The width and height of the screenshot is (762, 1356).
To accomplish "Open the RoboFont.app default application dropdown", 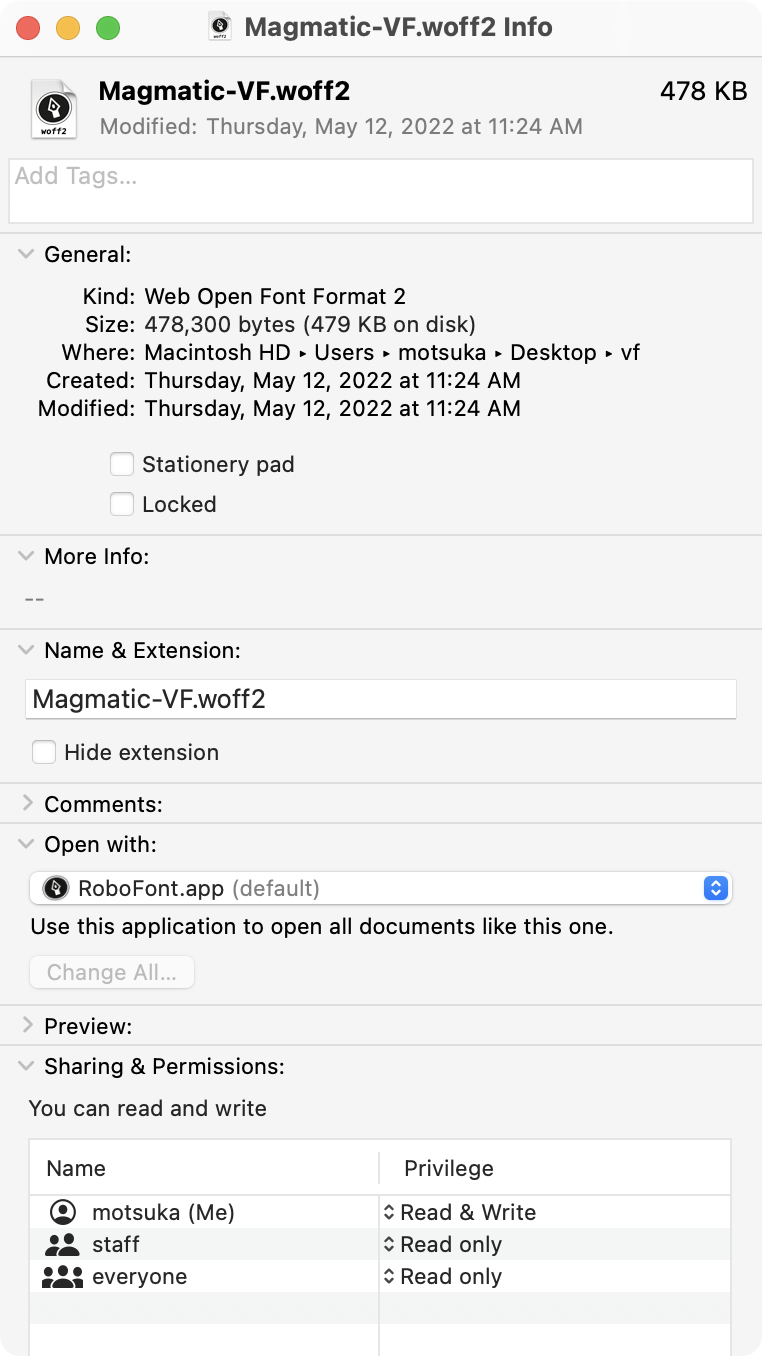I will 381,888.
